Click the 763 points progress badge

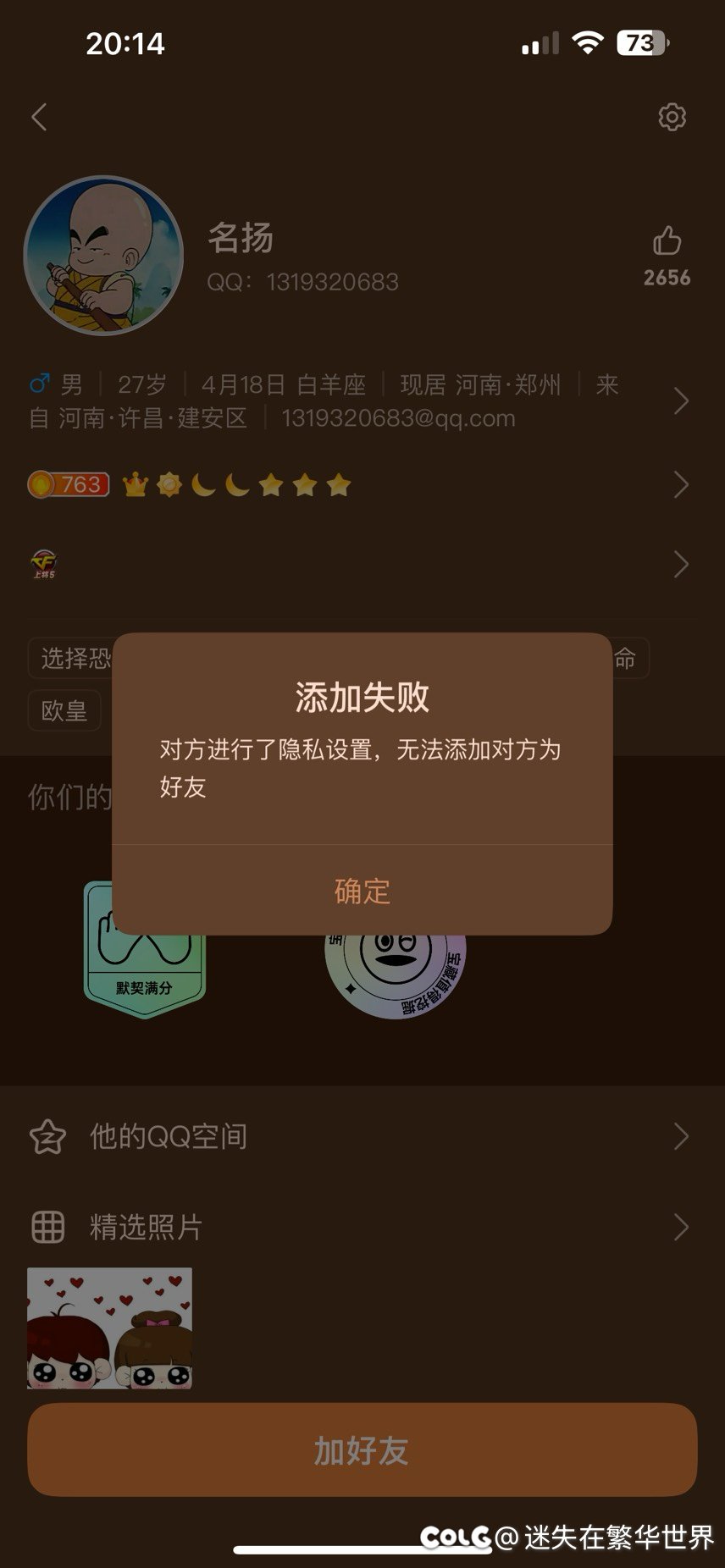(67, 483)
